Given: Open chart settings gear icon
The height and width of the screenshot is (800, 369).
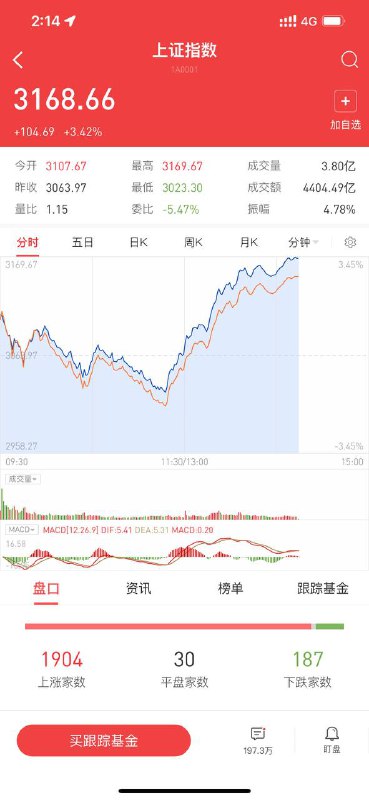Looking at the screenshot, I should [350, 242].
